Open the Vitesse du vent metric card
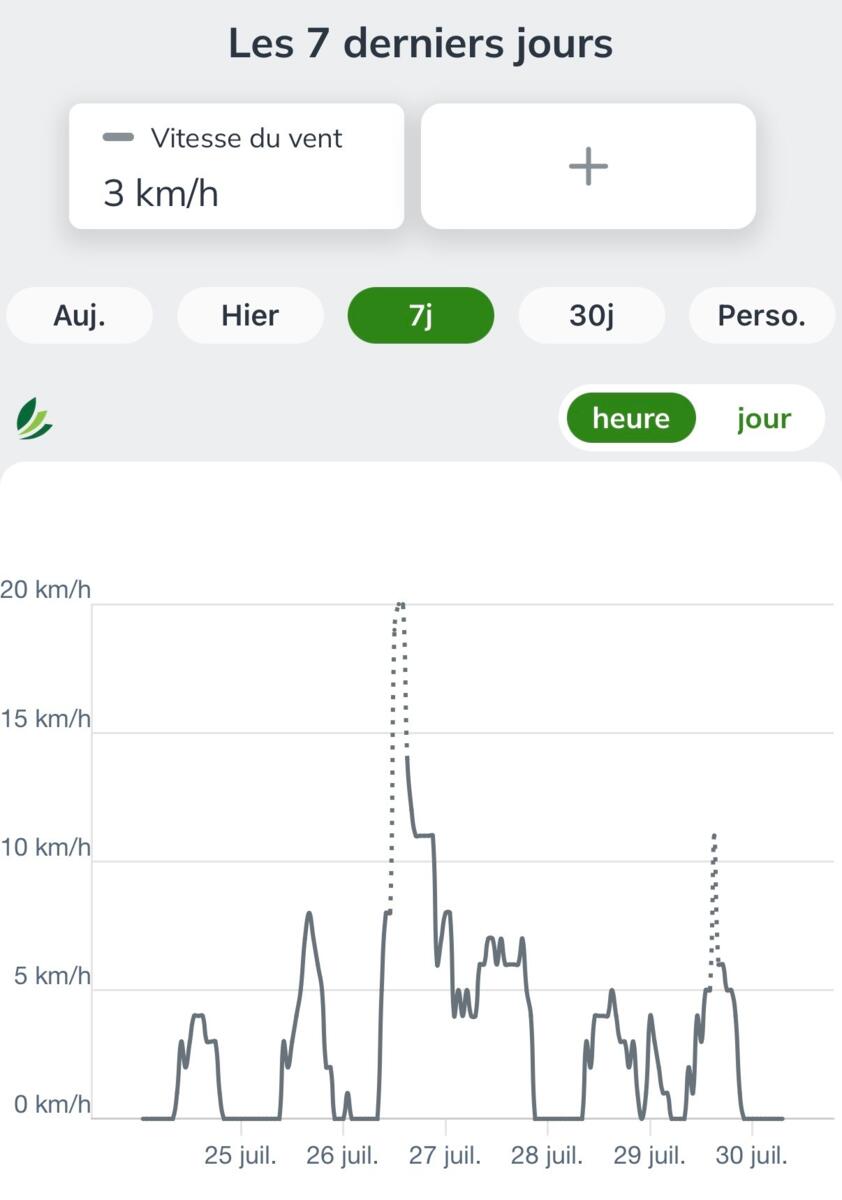The image size is (842, 1200). click(236, 166)
